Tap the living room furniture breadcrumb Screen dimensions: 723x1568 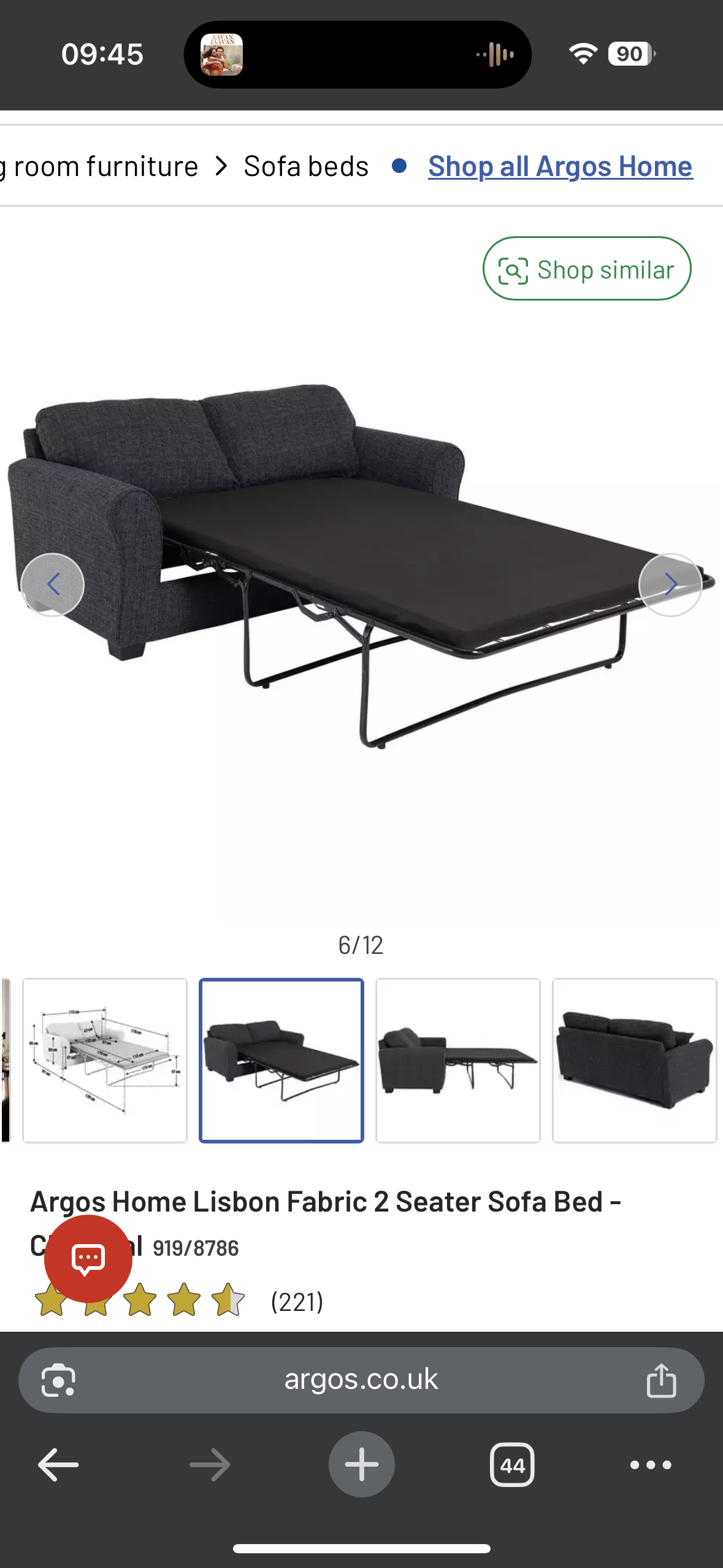(99, 166)
